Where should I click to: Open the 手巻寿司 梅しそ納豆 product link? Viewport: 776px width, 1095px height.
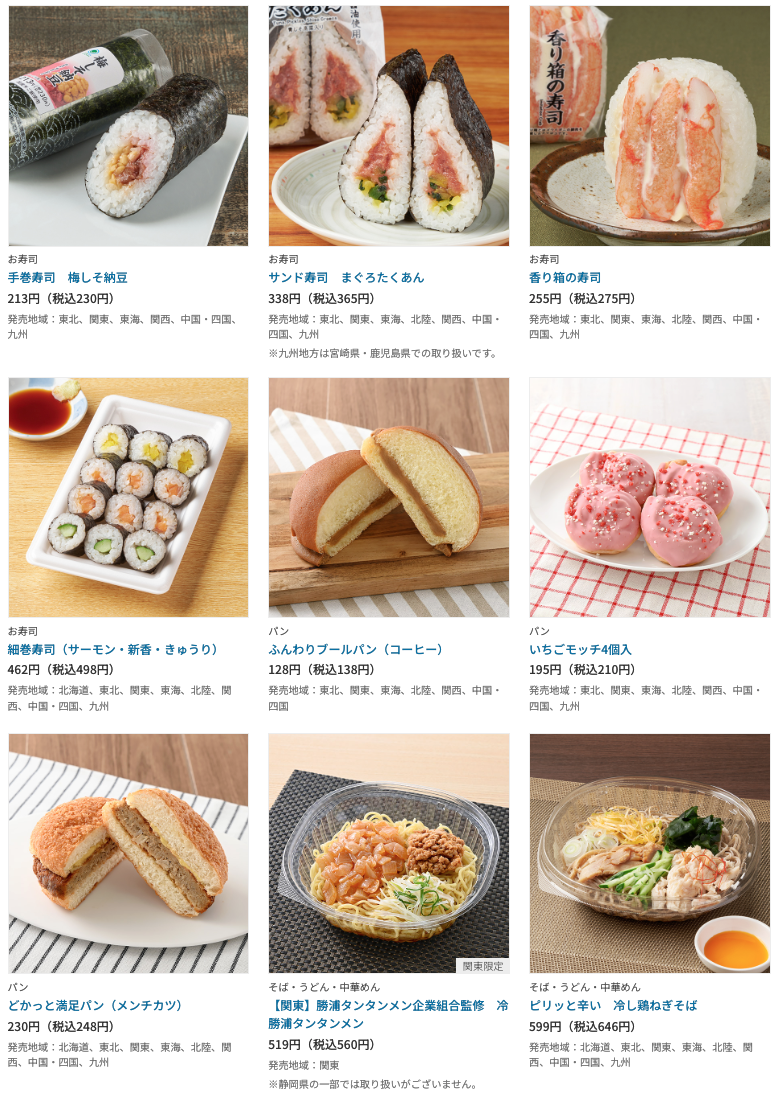[x=68, y=277]
